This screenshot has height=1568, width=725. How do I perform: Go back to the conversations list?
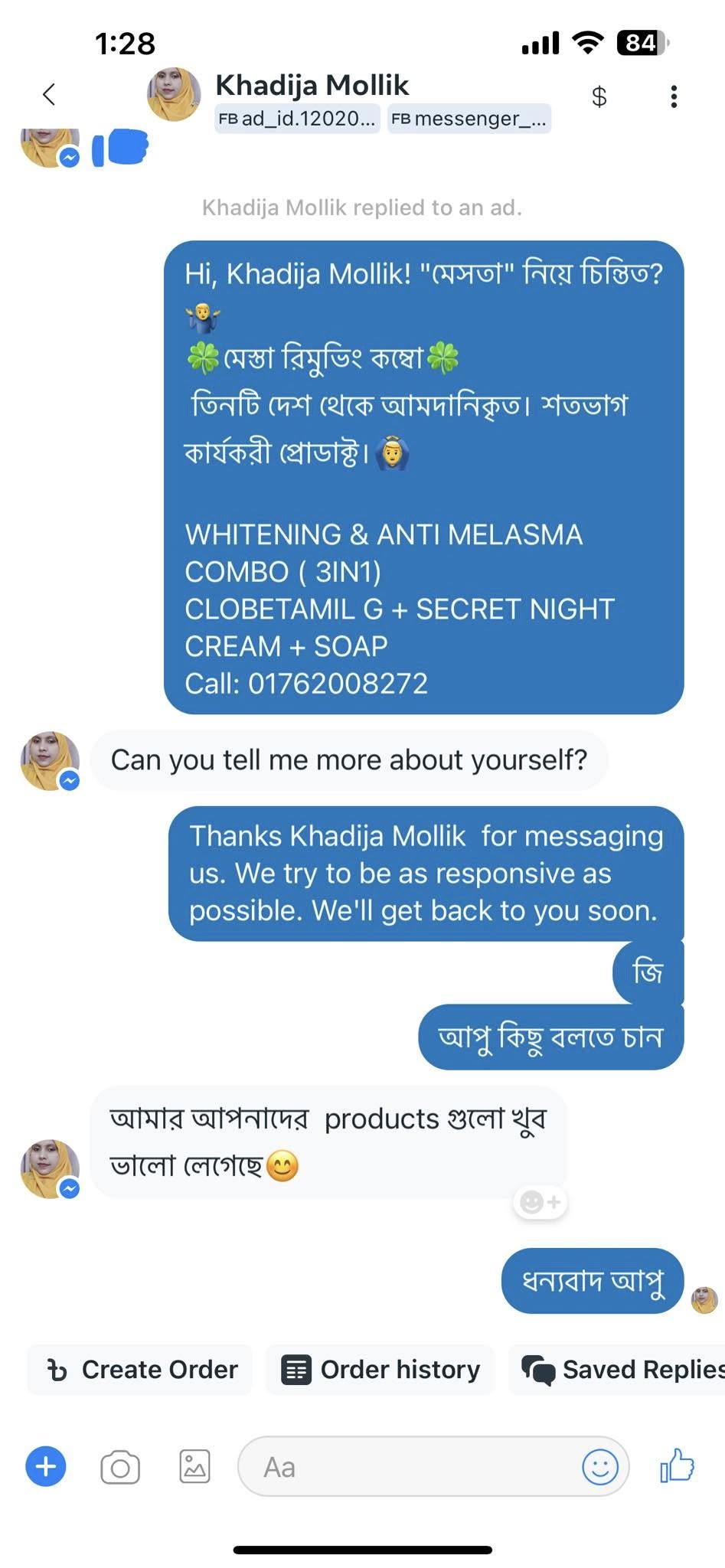(x=49, y=95)
